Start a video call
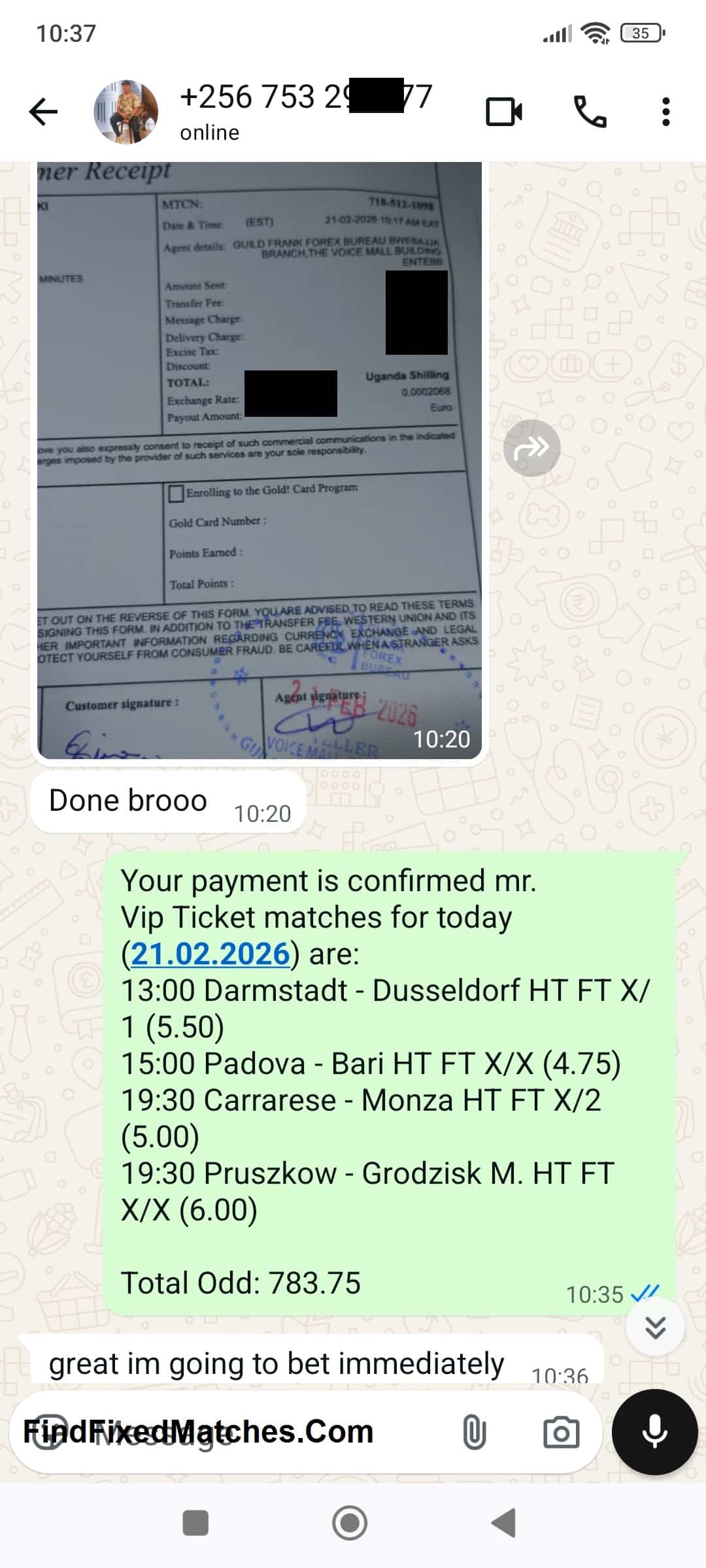The height and width of the screenshot is (1568, 706). coord(504,112)
